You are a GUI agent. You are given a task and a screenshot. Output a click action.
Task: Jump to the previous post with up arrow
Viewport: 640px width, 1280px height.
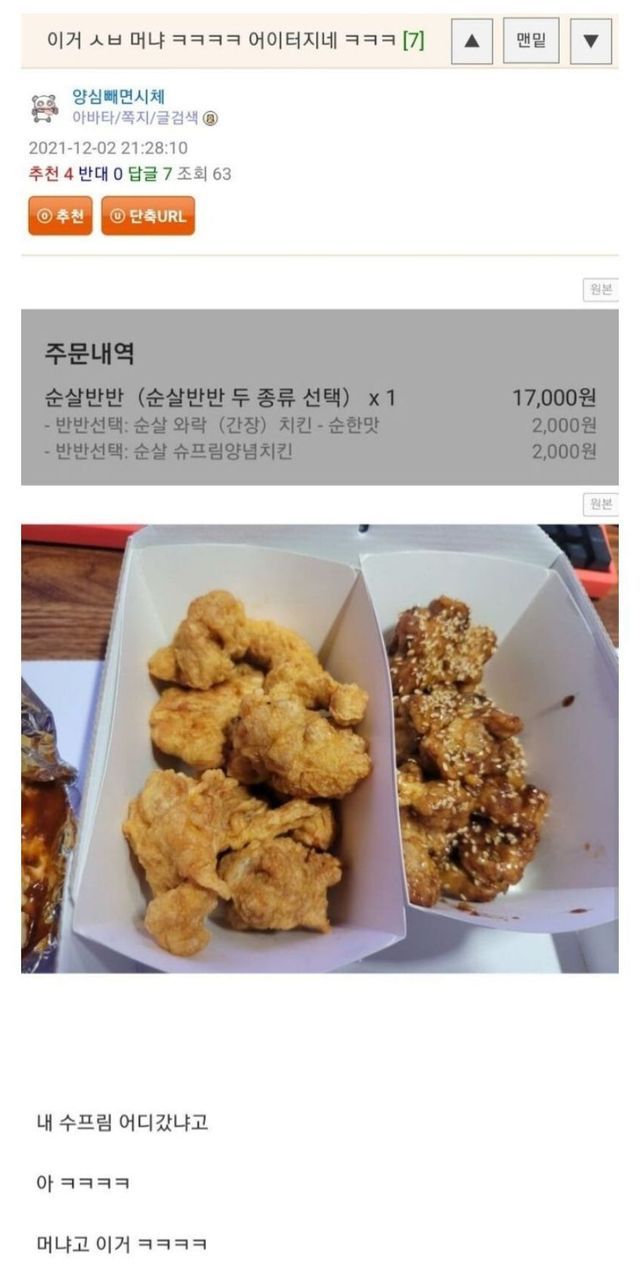(x=472, y=41)
